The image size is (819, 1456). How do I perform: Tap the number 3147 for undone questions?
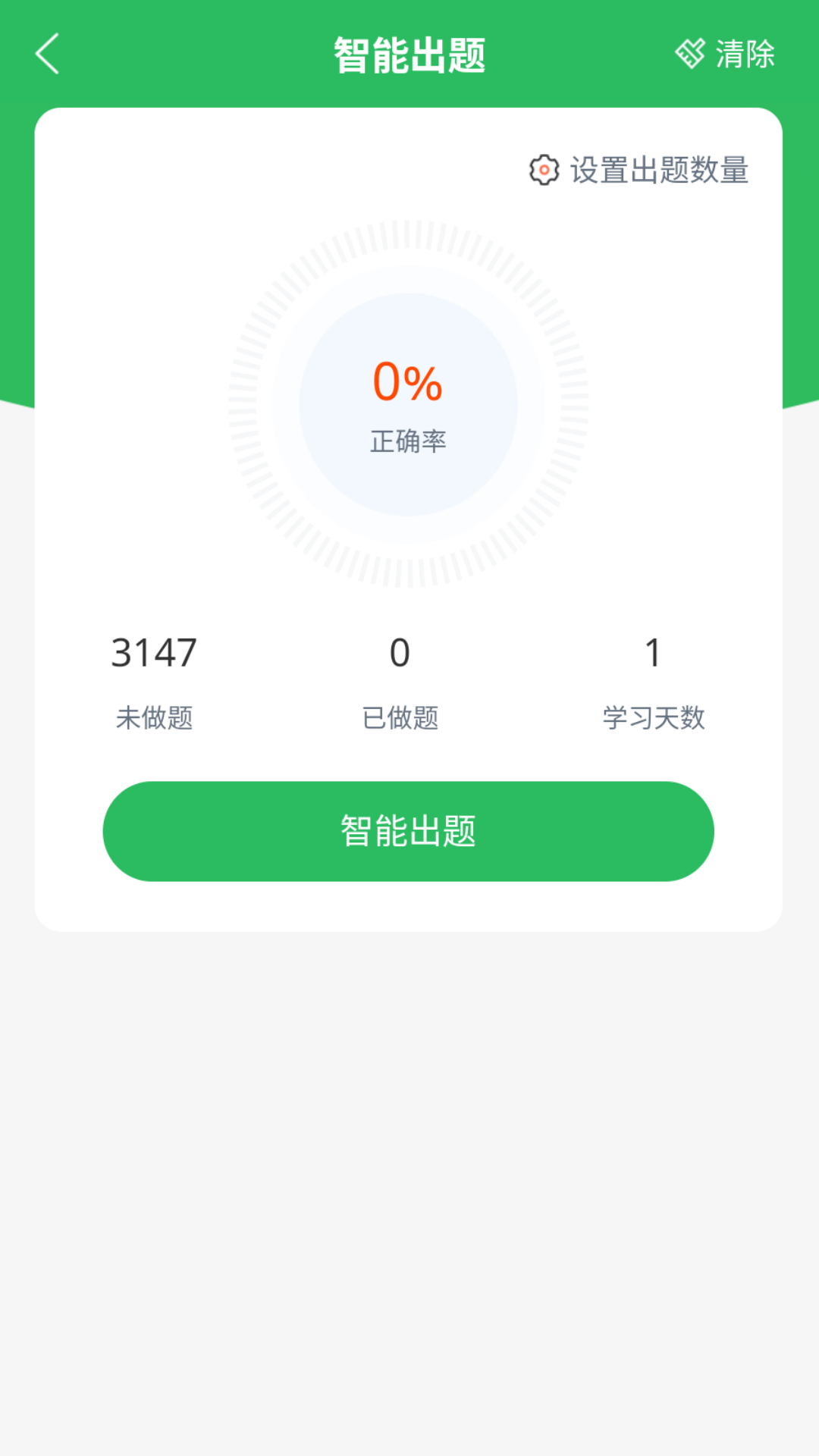[x=154, y=652]
